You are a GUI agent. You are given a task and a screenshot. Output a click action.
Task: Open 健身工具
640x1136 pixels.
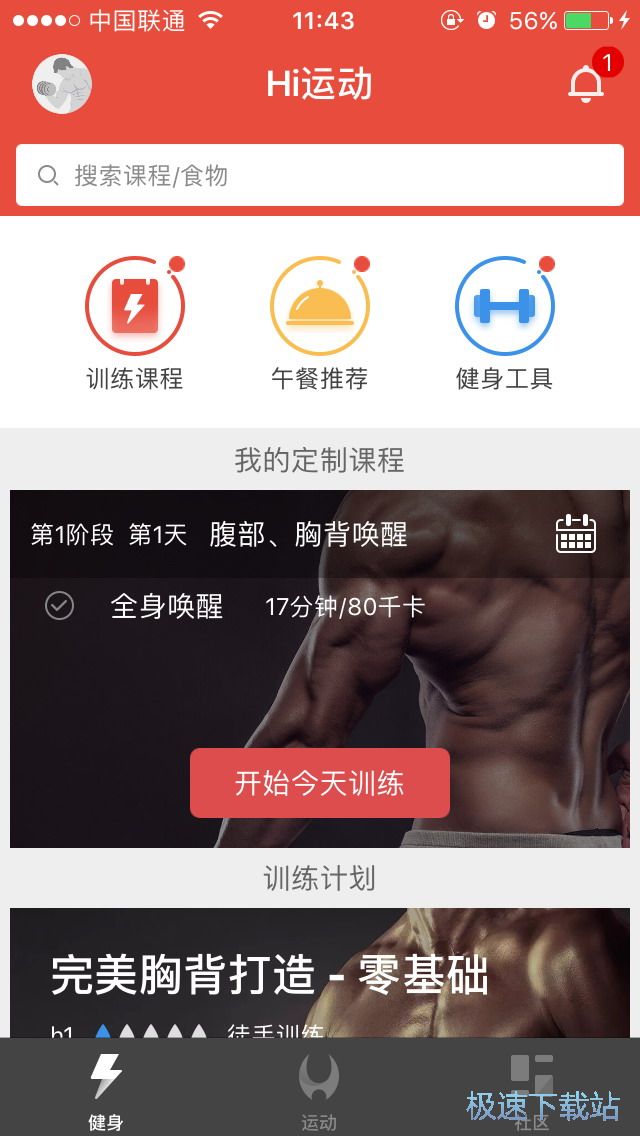504,323
